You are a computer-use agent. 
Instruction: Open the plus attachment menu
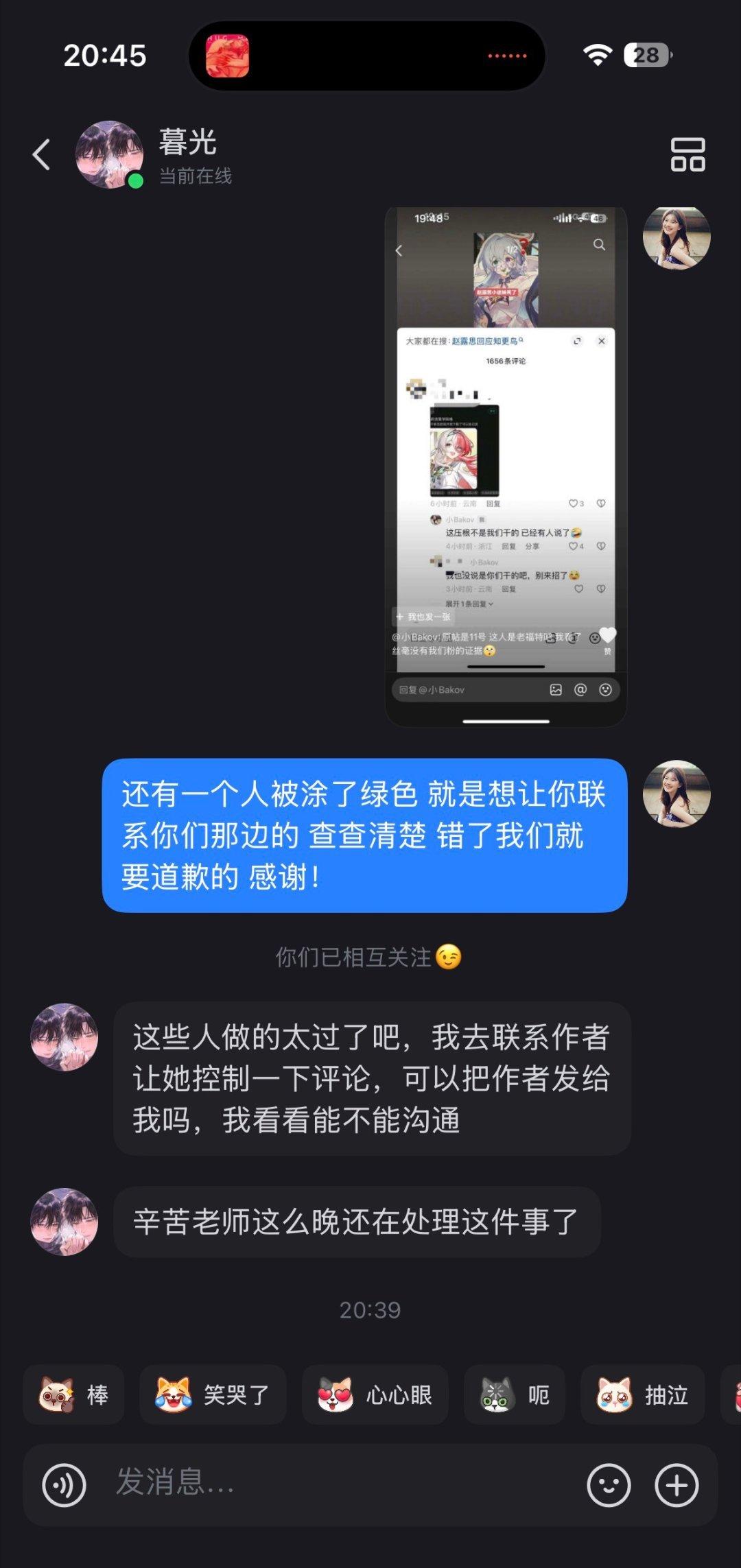[x=677, y=1486]
